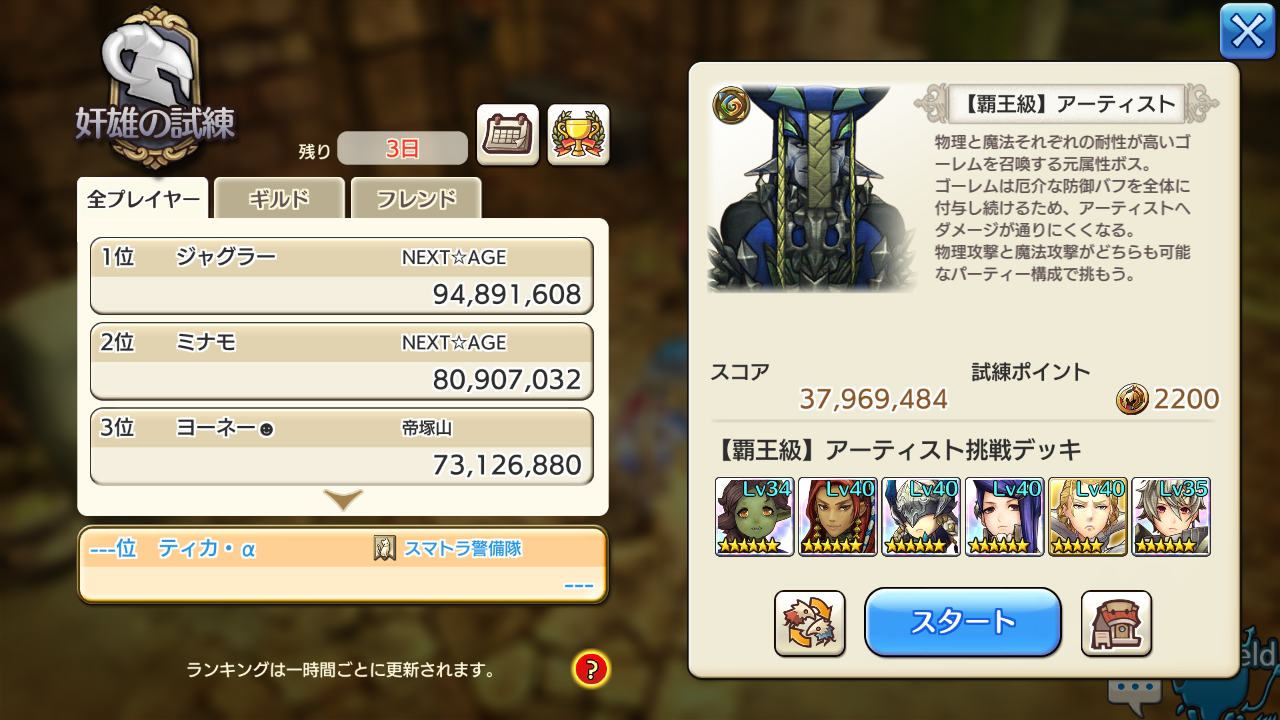Viewport: 1280px width, 720px height.
Task: Switch to the フレンド tab
Action: [415, 198]
